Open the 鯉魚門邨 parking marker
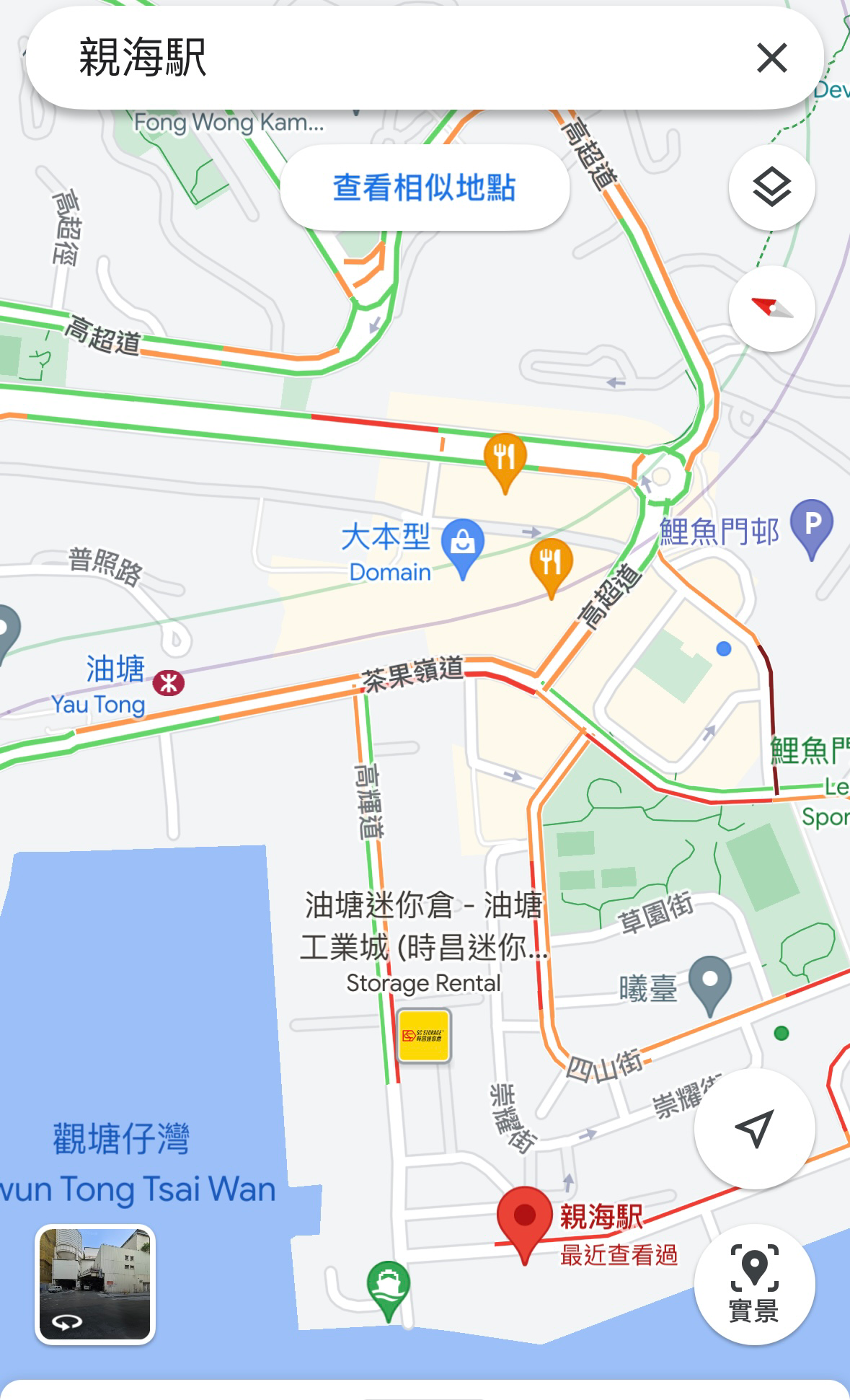This screenshot has height=1400, width=850. pyautogui.click(x=812, y=529)
